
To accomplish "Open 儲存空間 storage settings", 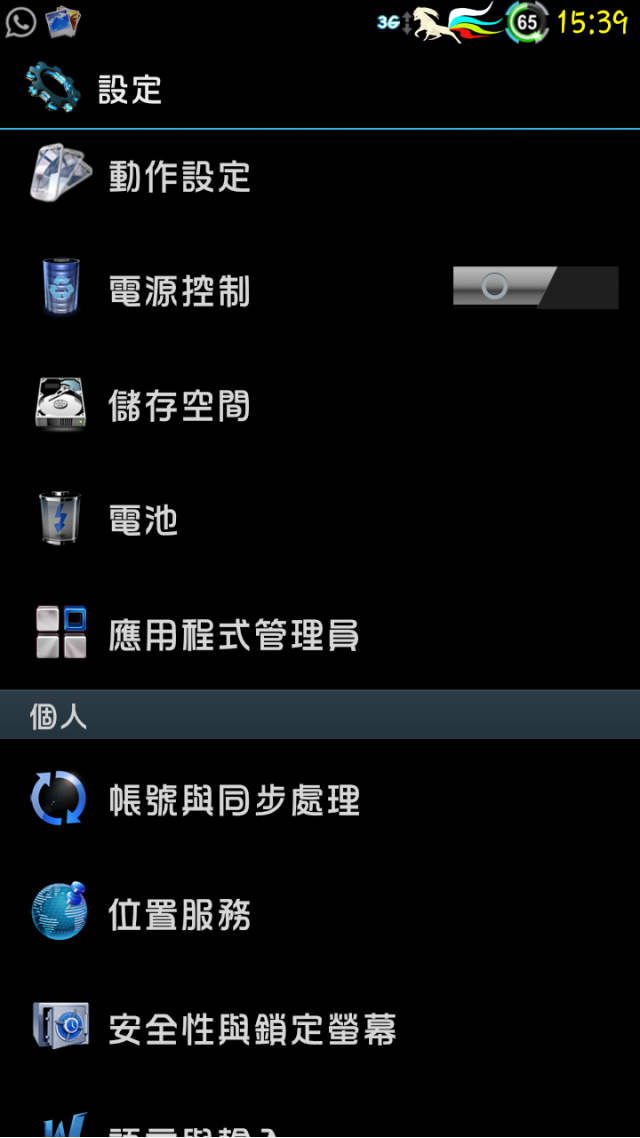I will pyautogui.click(x=180, y=406).
